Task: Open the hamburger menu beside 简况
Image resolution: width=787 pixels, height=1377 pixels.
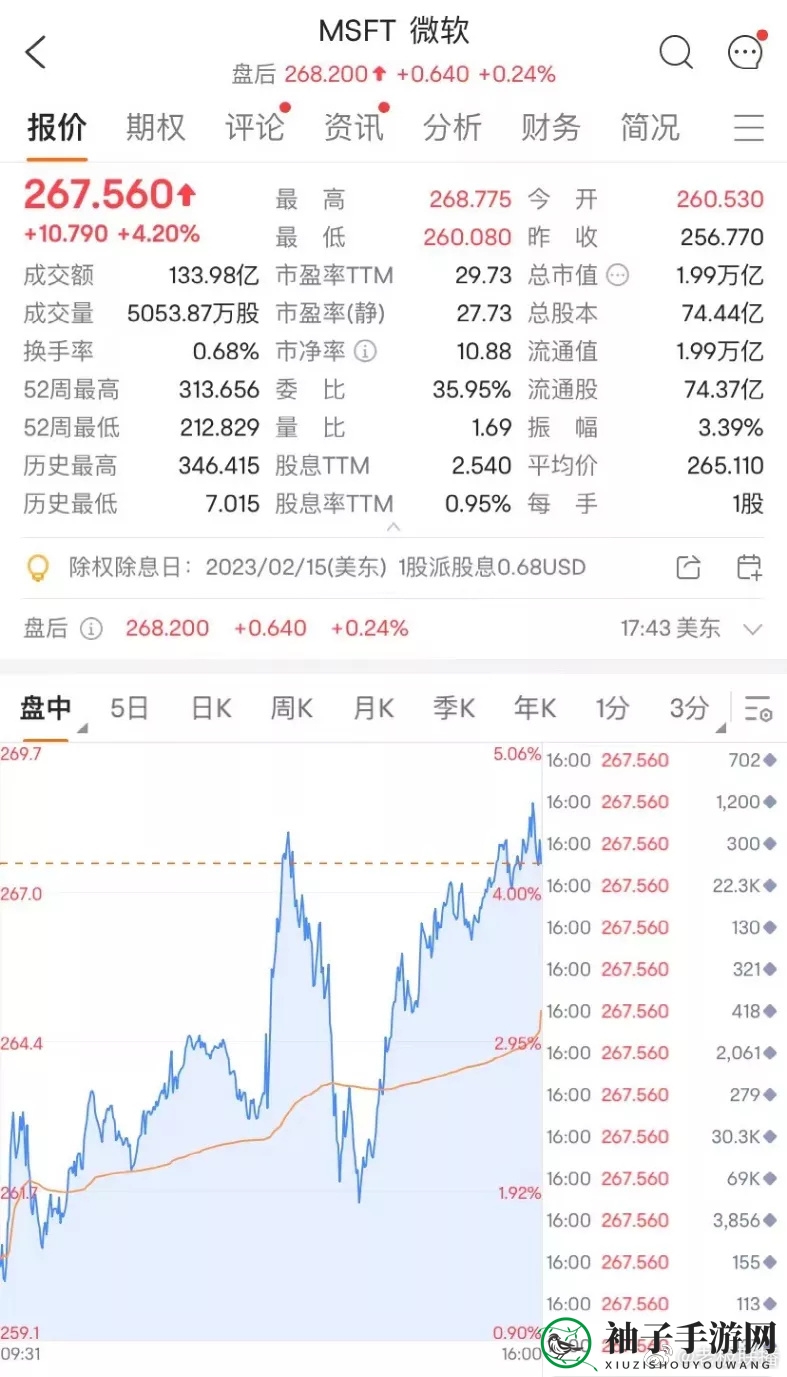Action: click(749, 128)
